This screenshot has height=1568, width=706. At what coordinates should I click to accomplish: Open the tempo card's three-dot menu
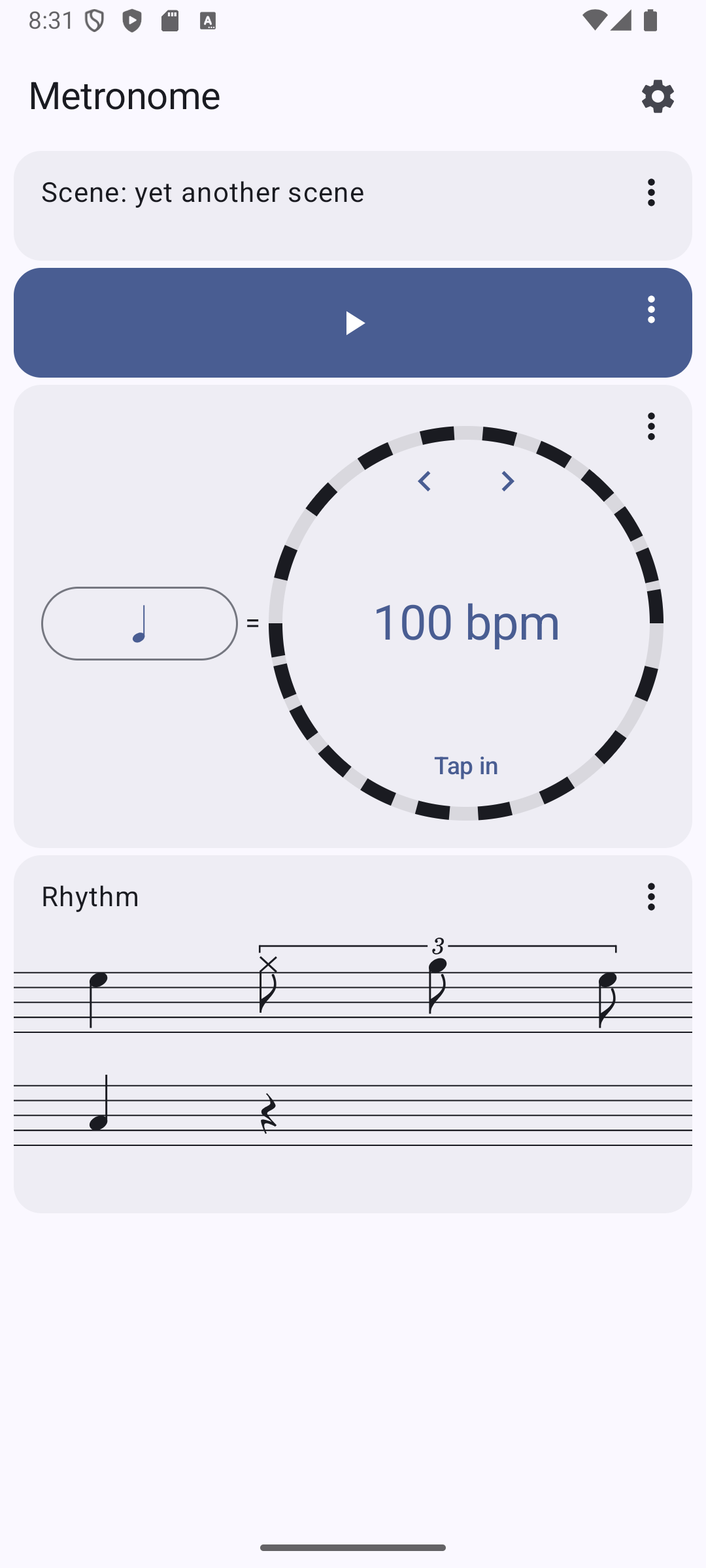pos(651,426)
